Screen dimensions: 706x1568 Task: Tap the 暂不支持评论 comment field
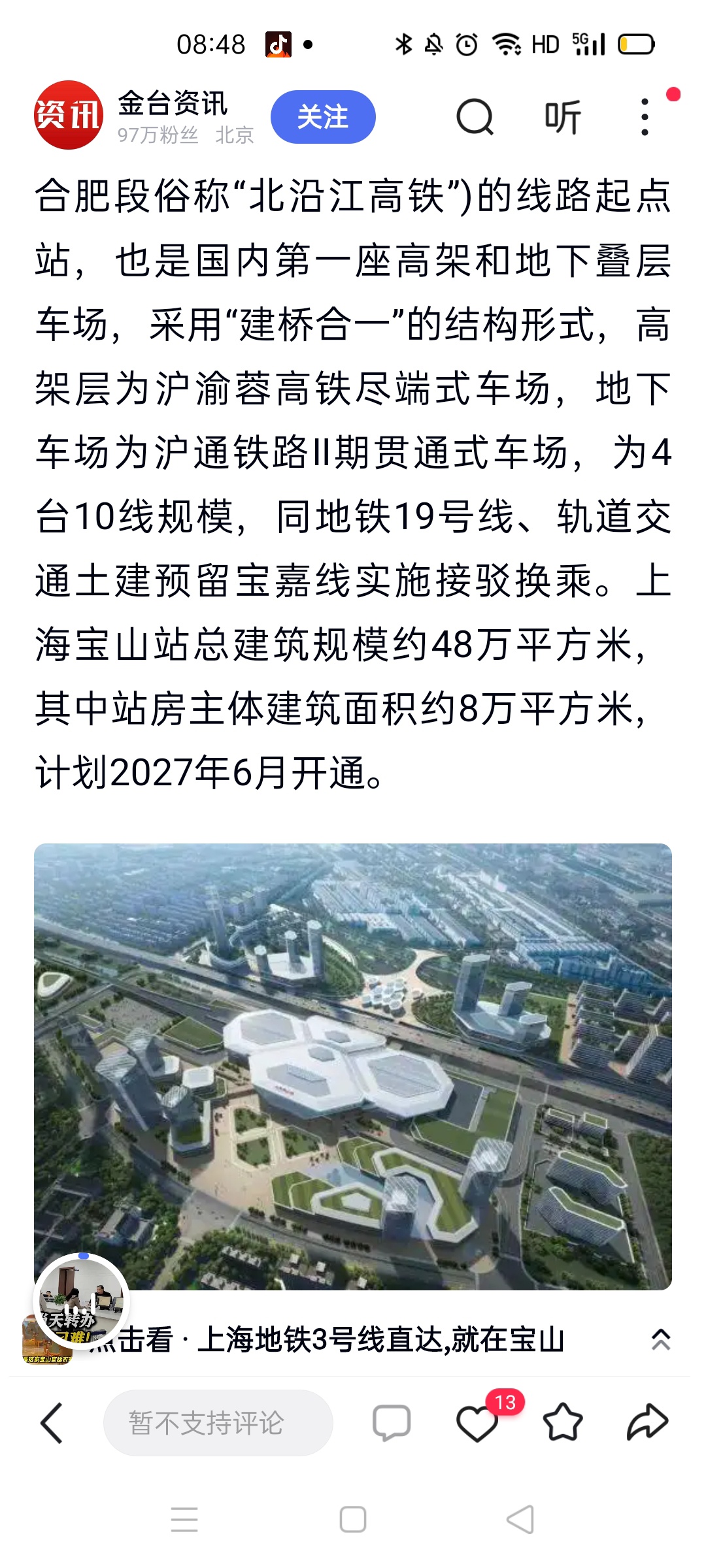(x=218, y=1422)
